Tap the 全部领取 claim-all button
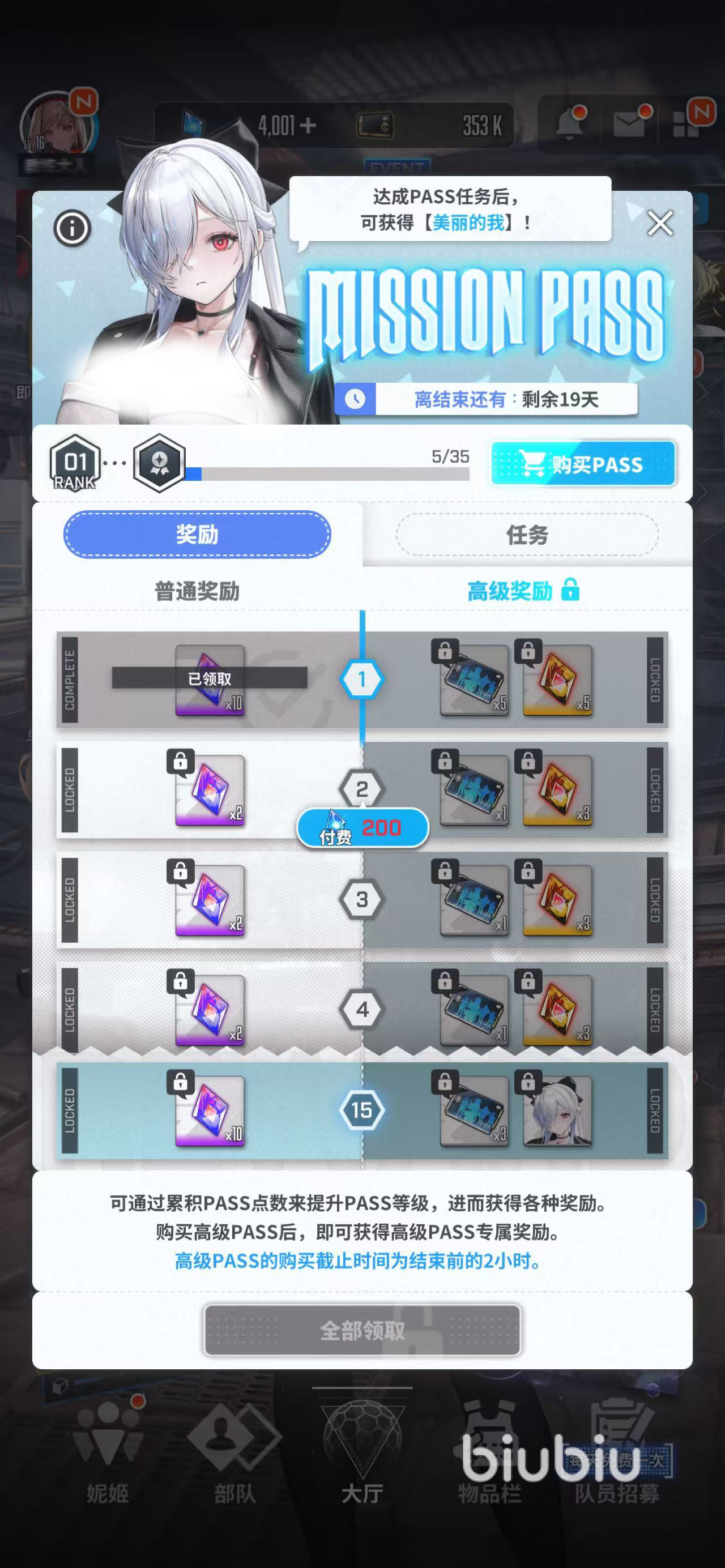This screenshot has width=725, height=1568. (362, 1330)
